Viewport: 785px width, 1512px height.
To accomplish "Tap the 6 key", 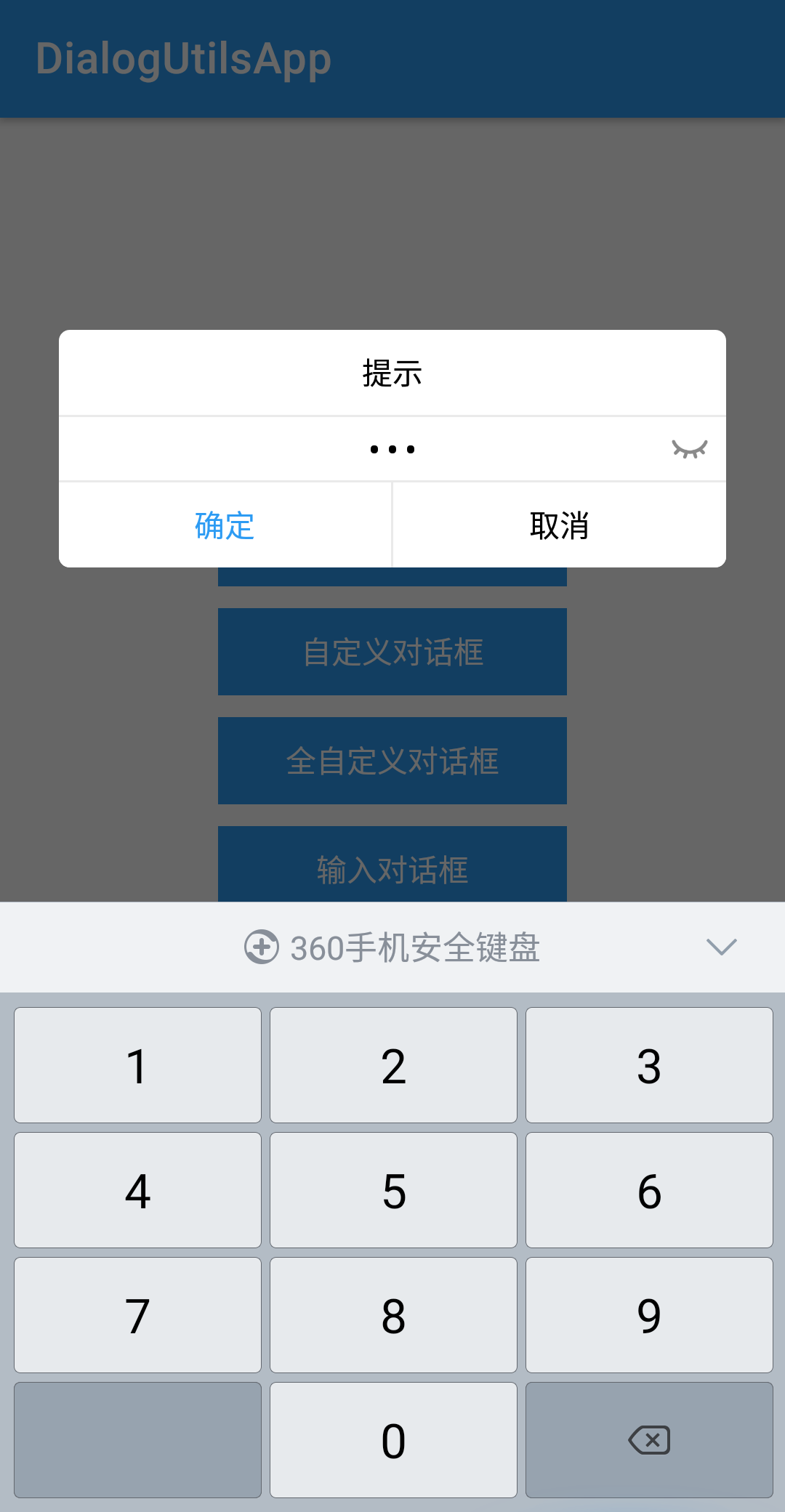I will pos(649,1190).
